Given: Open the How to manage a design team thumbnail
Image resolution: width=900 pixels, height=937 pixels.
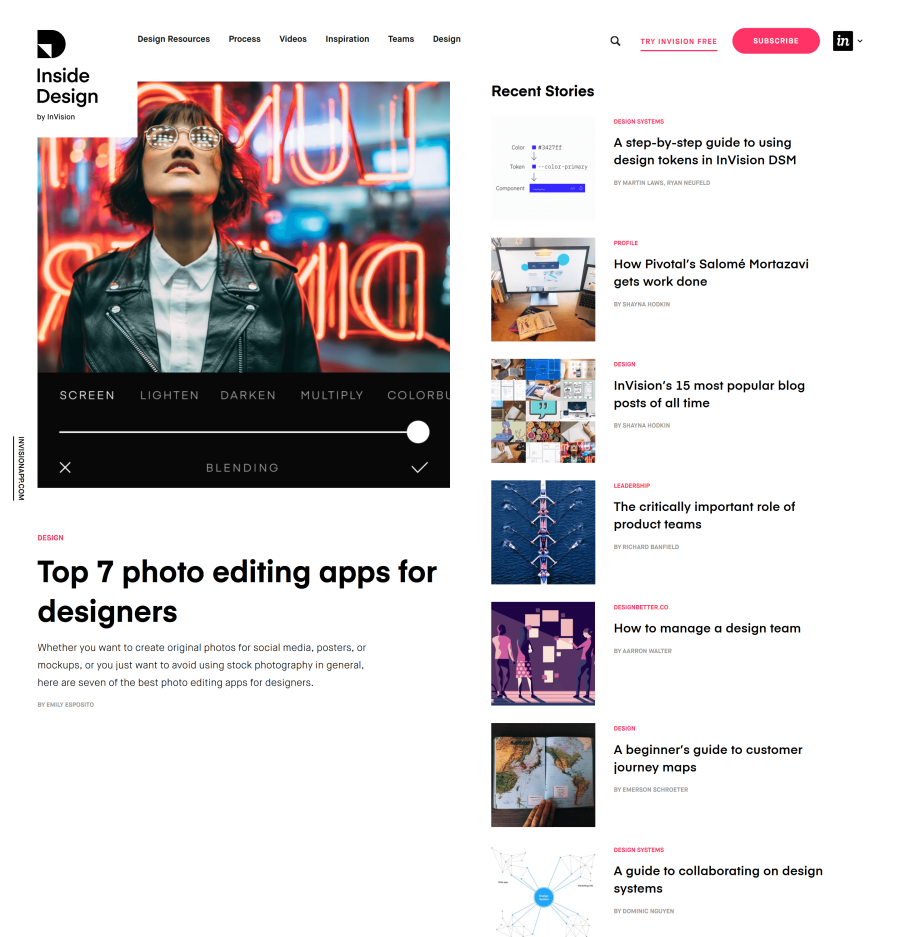Looking at the screenshot, I should [x=543, y=653].
